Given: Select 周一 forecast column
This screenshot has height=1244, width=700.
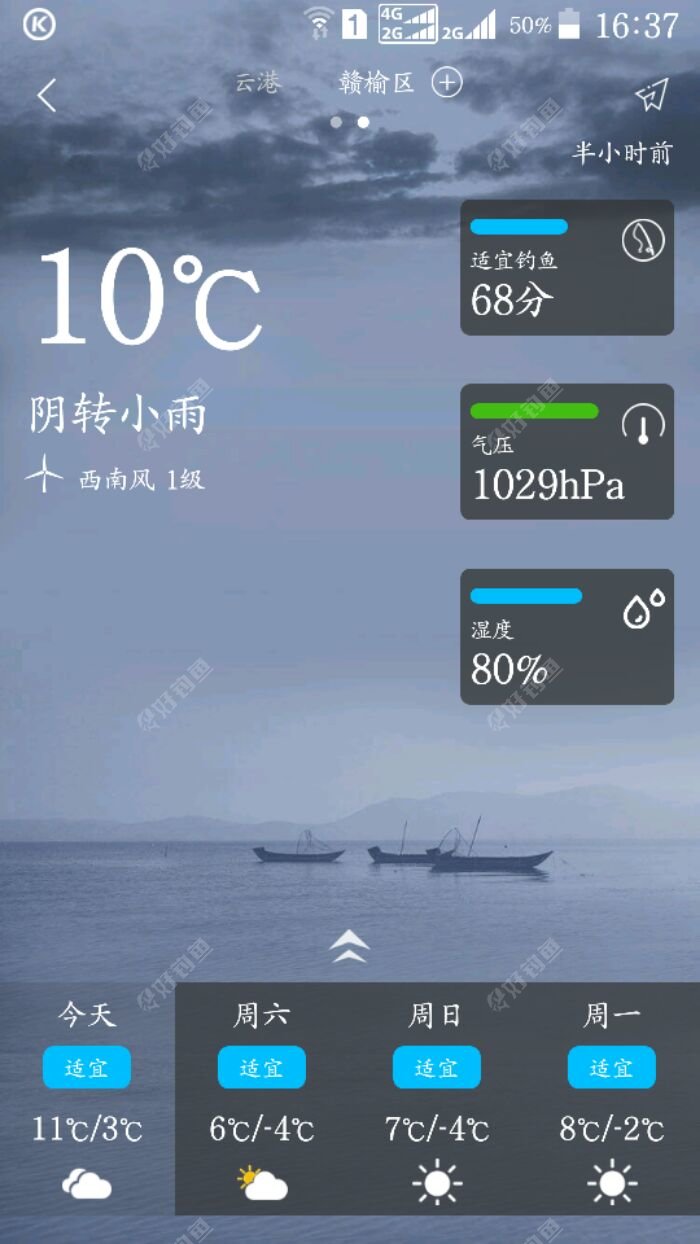Looking at the screenshot, I should [611, 1100].
